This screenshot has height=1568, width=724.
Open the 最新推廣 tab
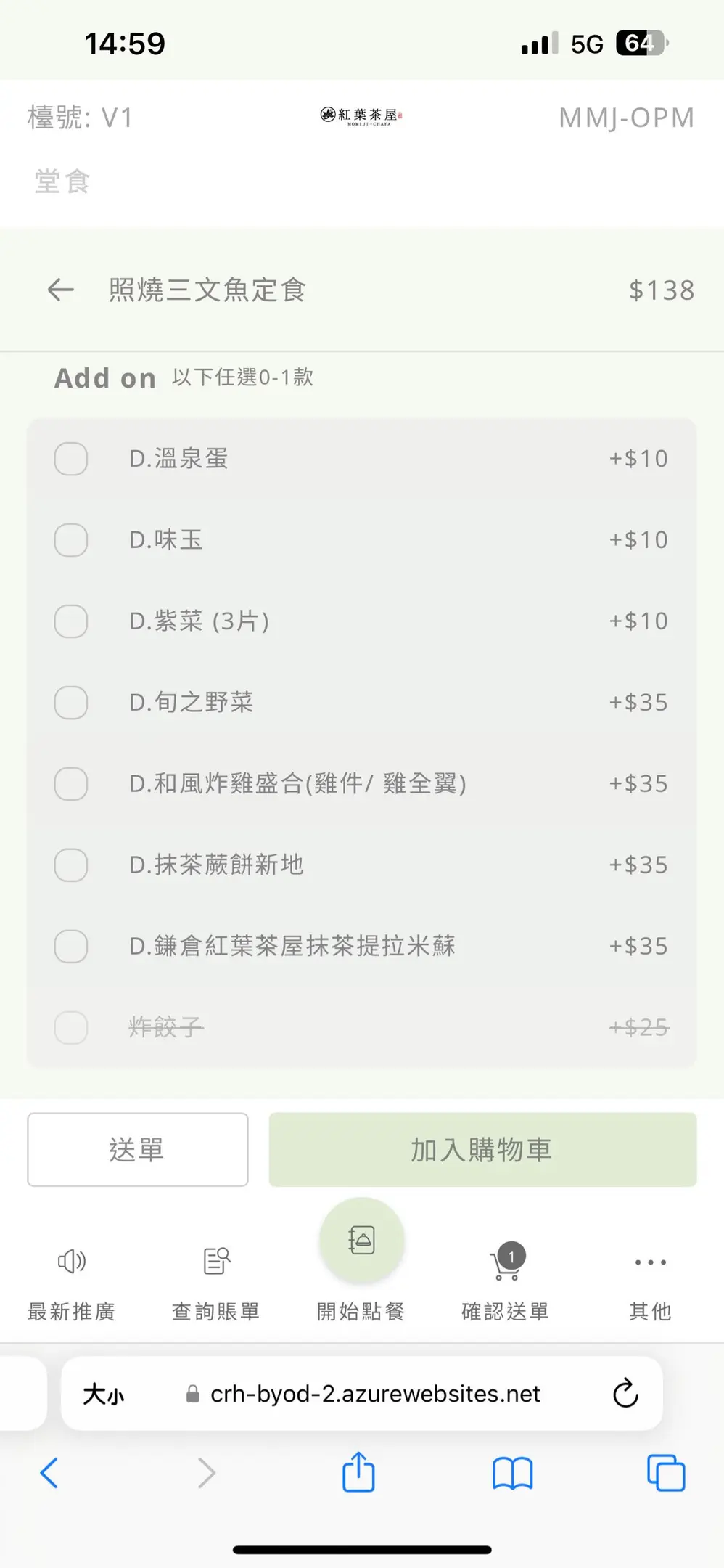click(72, 1284)
